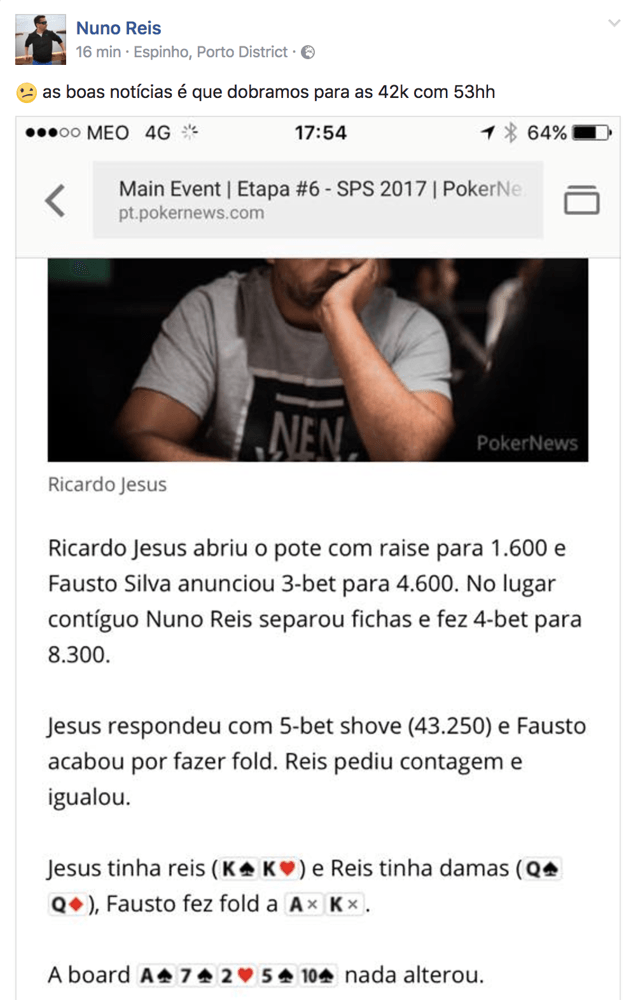View the attached PokerNews screenshot image
This screenshot has width=631, height=1000.
(x=318, y=560)
